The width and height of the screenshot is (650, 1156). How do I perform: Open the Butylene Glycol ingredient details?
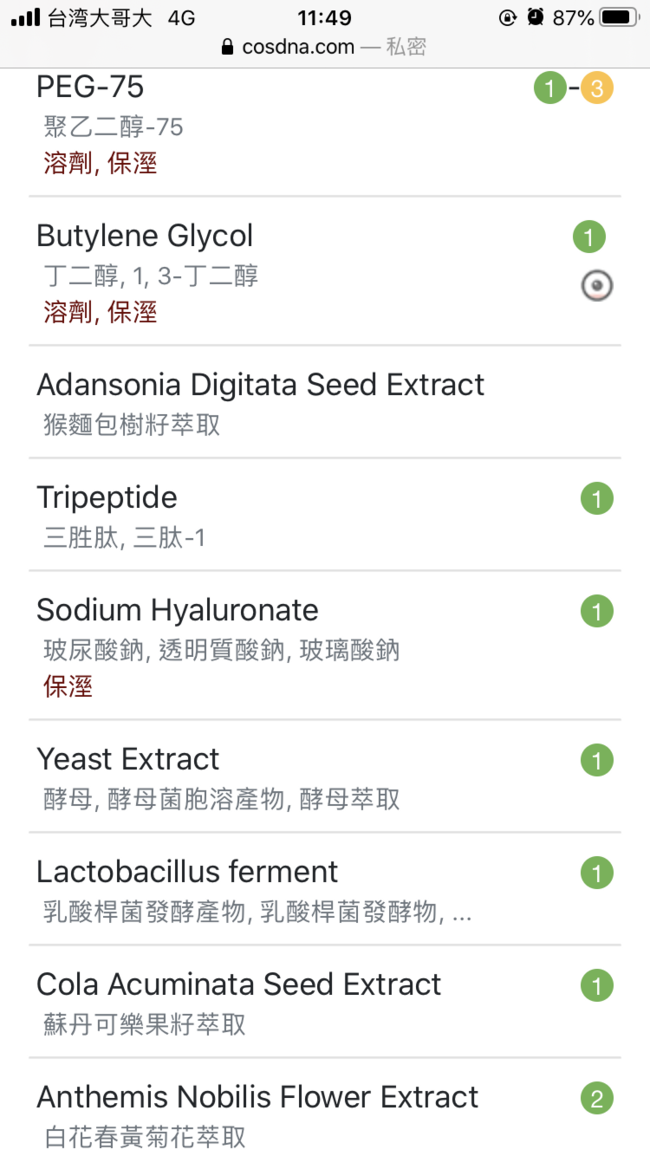(325, 271)
